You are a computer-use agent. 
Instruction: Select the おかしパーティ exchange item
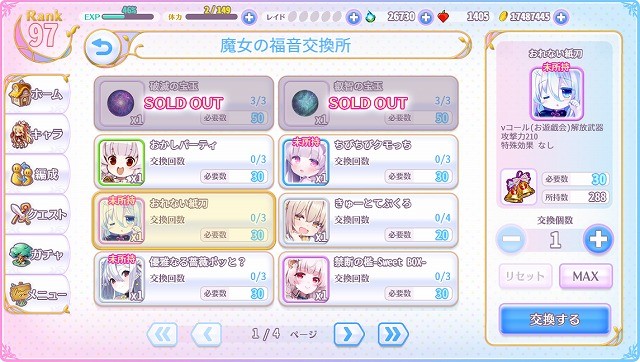coord(184,162)
